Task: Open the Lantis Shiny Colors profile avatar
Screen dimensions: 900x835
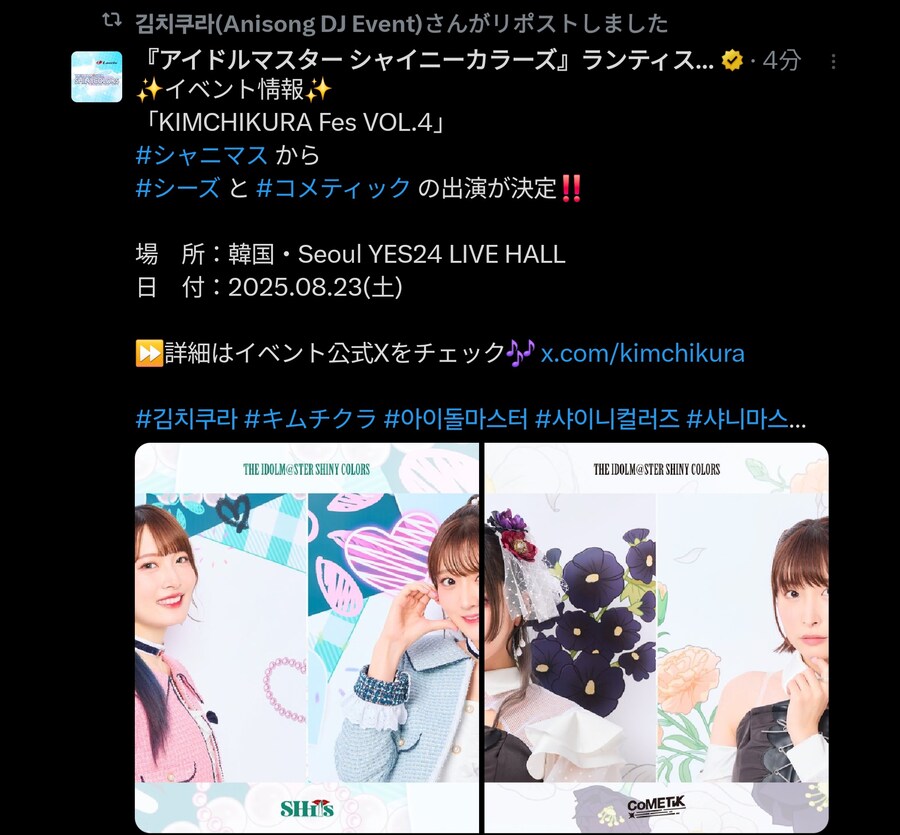Action: pyautogui.click(x=97, y=77)
